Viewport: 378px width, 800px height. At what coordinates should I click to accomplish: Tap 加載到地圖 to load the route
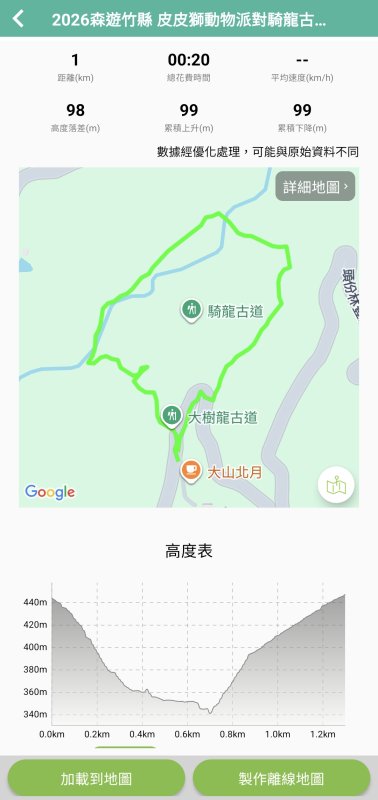coord(96,779)
